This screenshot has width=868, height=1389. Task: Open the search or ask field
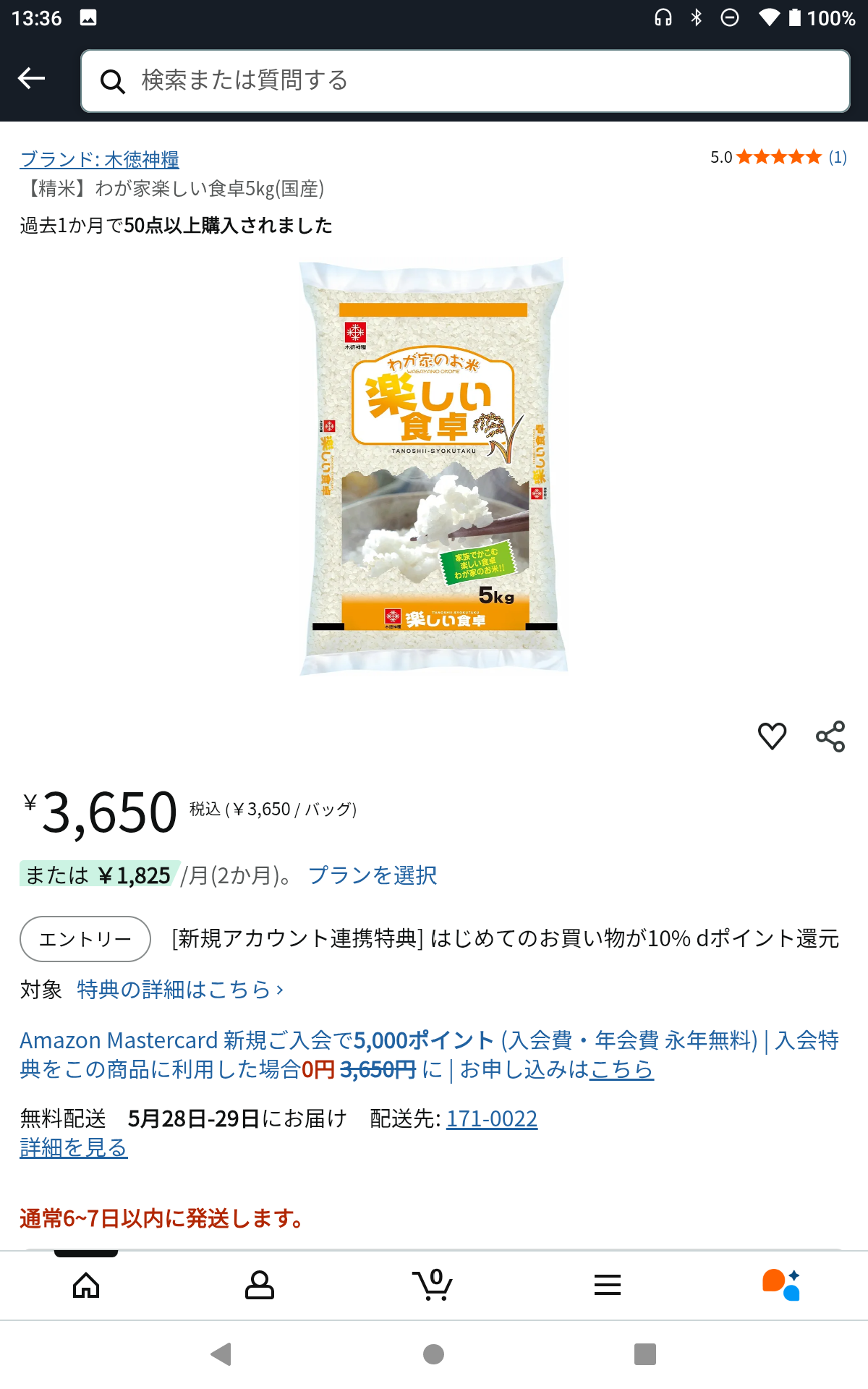point(465,81)
